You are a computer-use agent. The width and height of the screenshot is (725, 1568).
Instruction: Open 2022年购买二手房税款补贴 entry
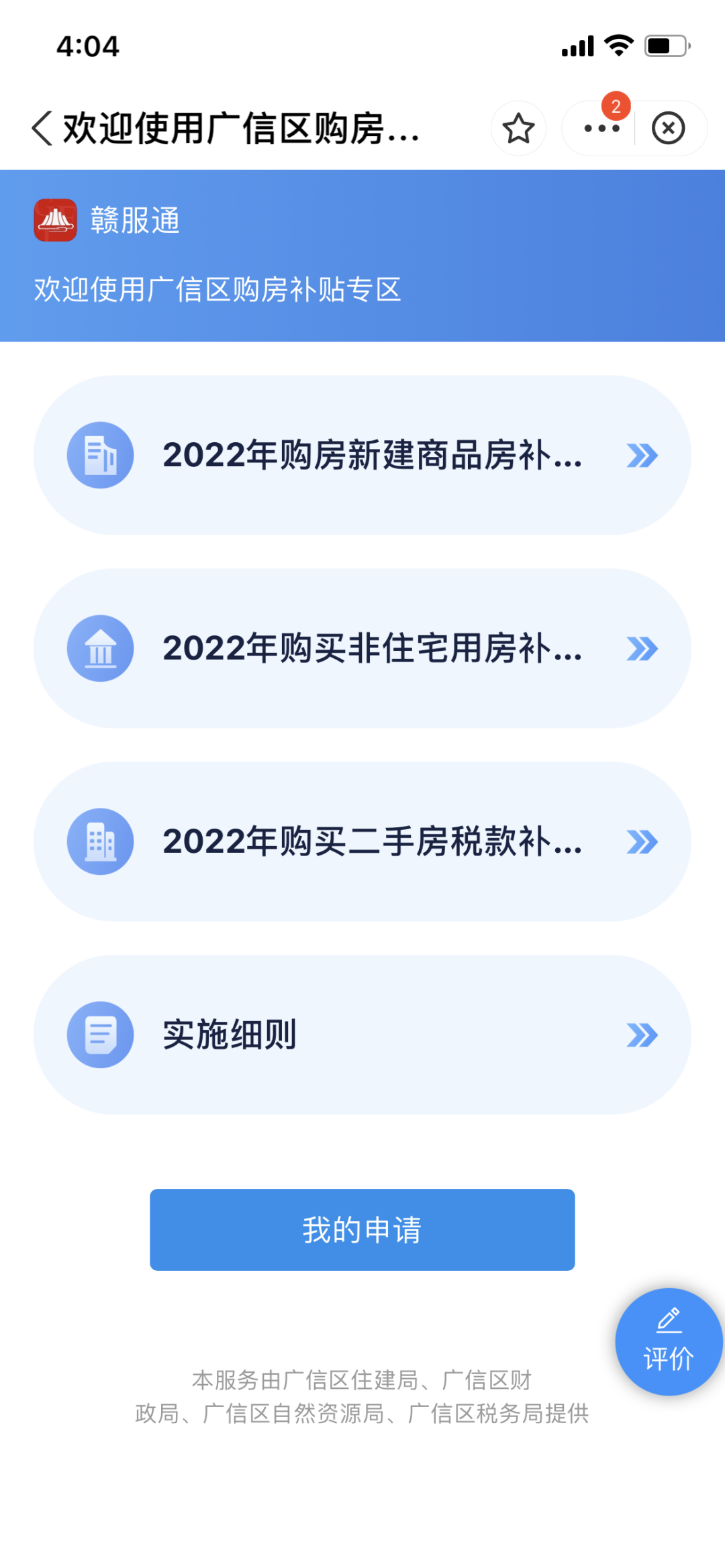tap(362, 841)
